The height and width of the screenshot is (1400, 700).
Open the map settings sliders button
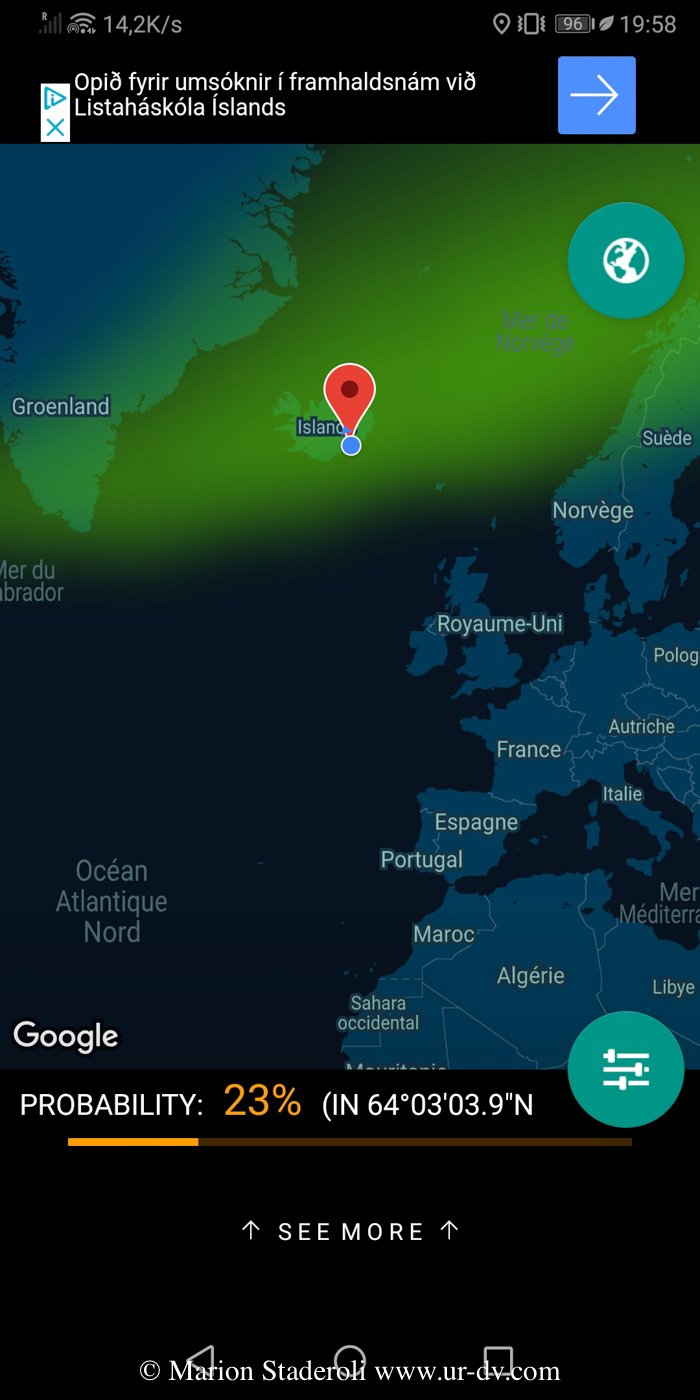626,1069
